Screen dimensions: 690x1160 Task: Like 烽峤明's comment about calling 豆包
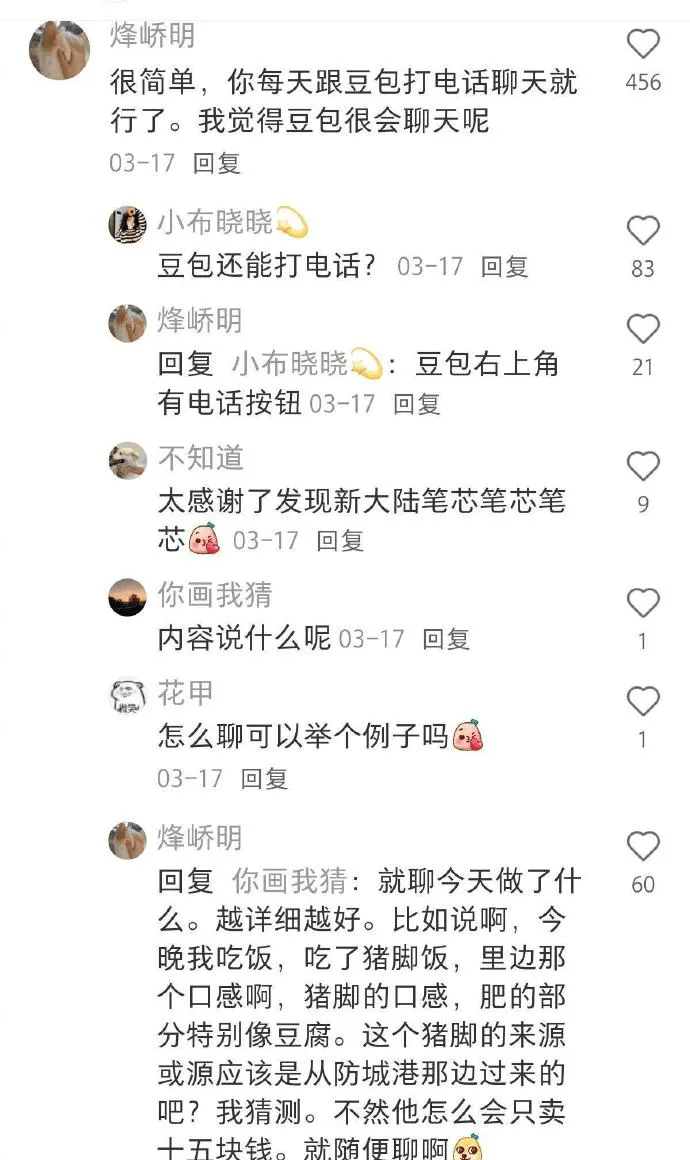[x=643, y=45]
